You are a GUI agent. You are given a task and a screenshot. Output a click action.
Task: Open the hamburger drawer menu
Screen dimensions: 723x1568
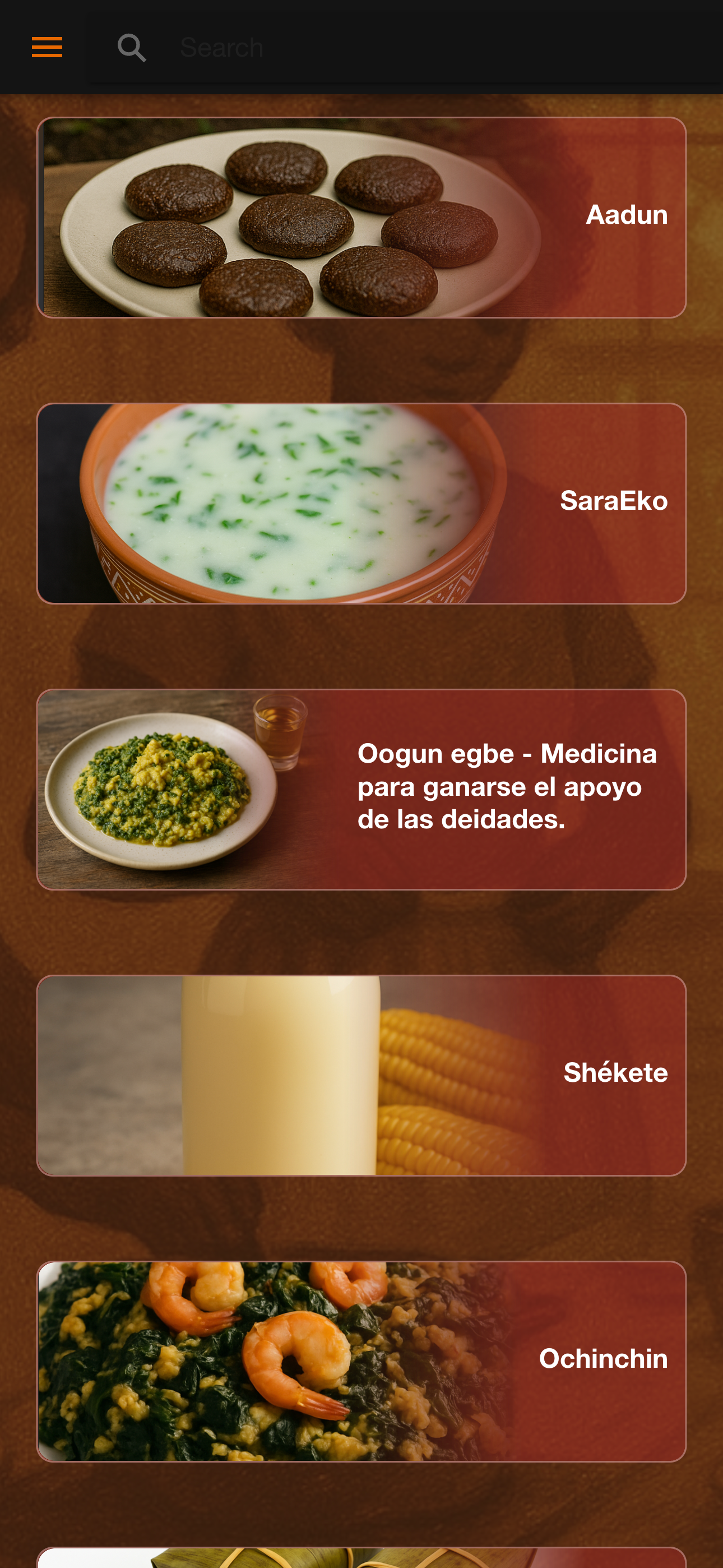(x=47, y=47)
